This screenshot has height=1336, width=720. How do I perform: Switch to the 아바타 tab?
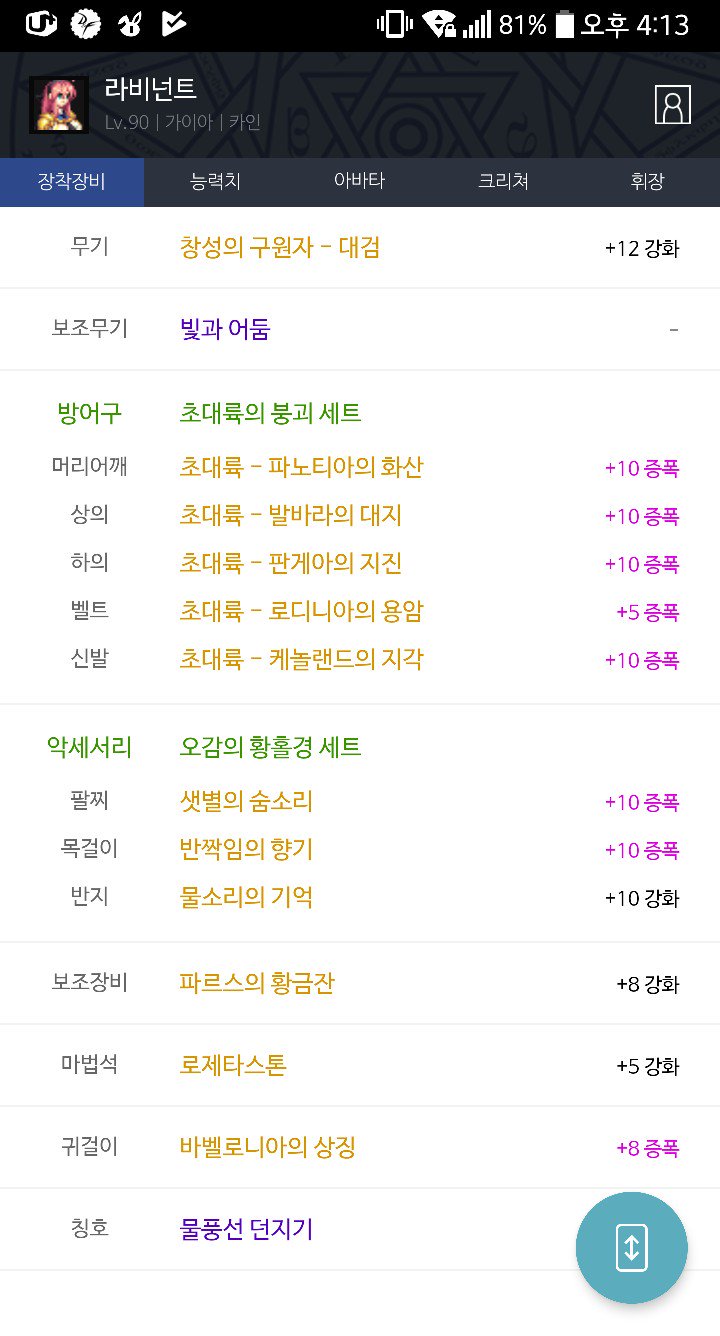point(359,182)
